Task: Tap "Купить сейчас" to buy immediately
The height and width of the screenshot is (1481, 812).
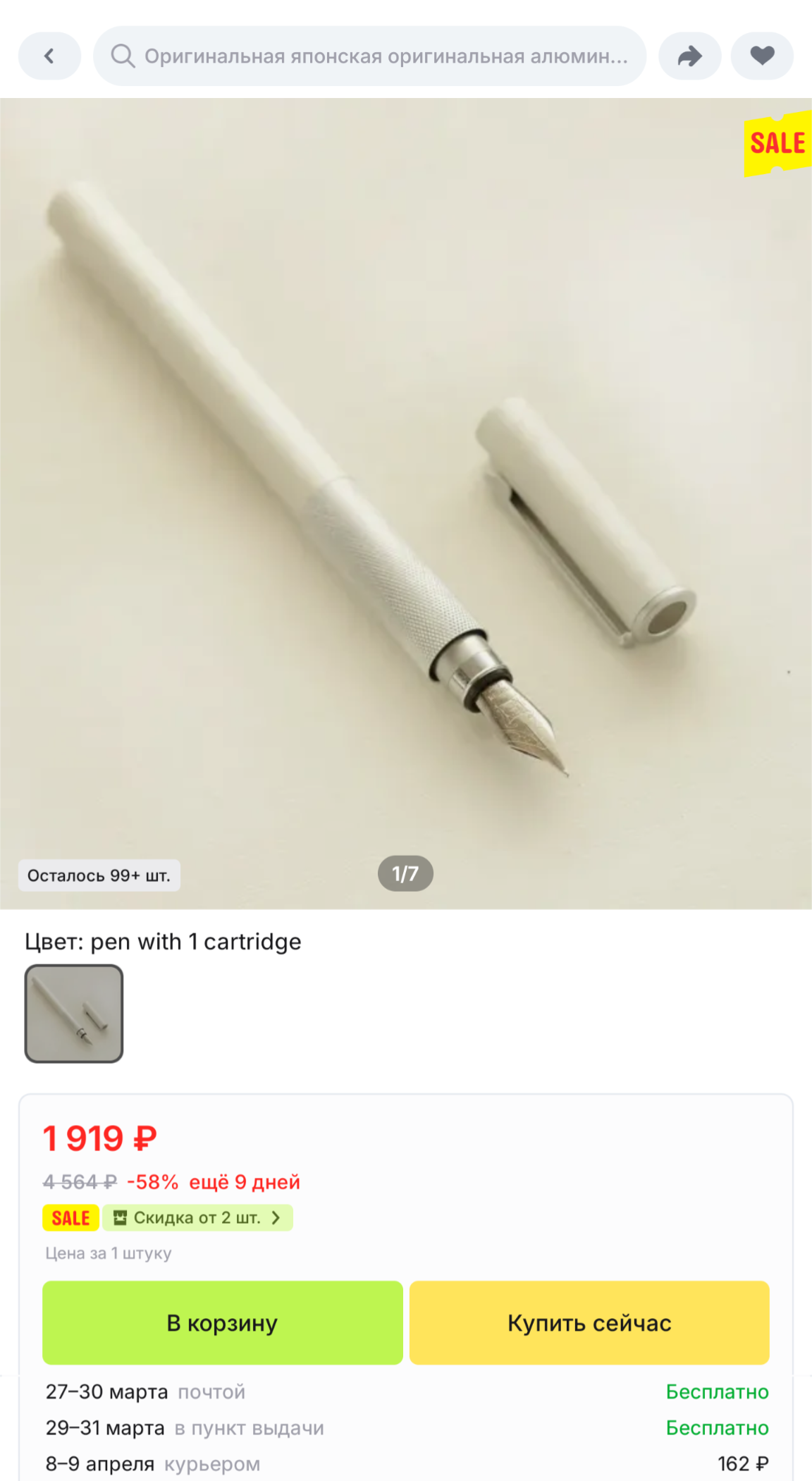Action: (x=589, y=1322)
